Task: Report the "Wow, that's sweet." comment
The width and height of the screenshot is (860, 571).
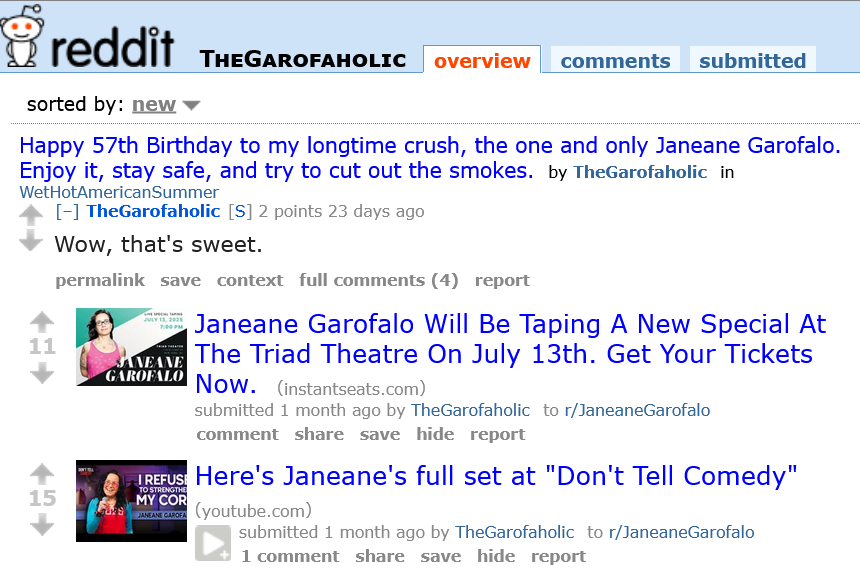Action: click(x=502, y=280)
